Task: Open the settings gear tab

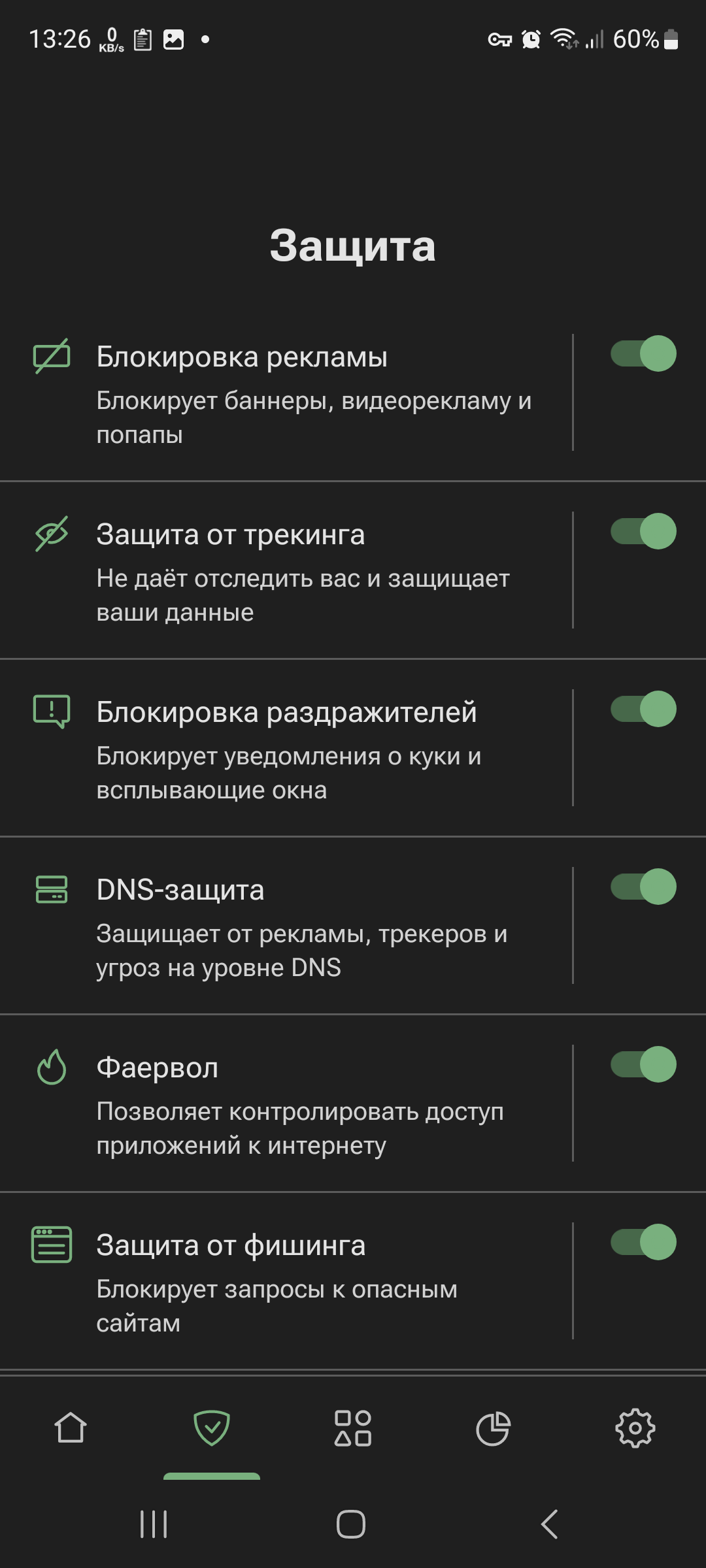Action: 635,1428
